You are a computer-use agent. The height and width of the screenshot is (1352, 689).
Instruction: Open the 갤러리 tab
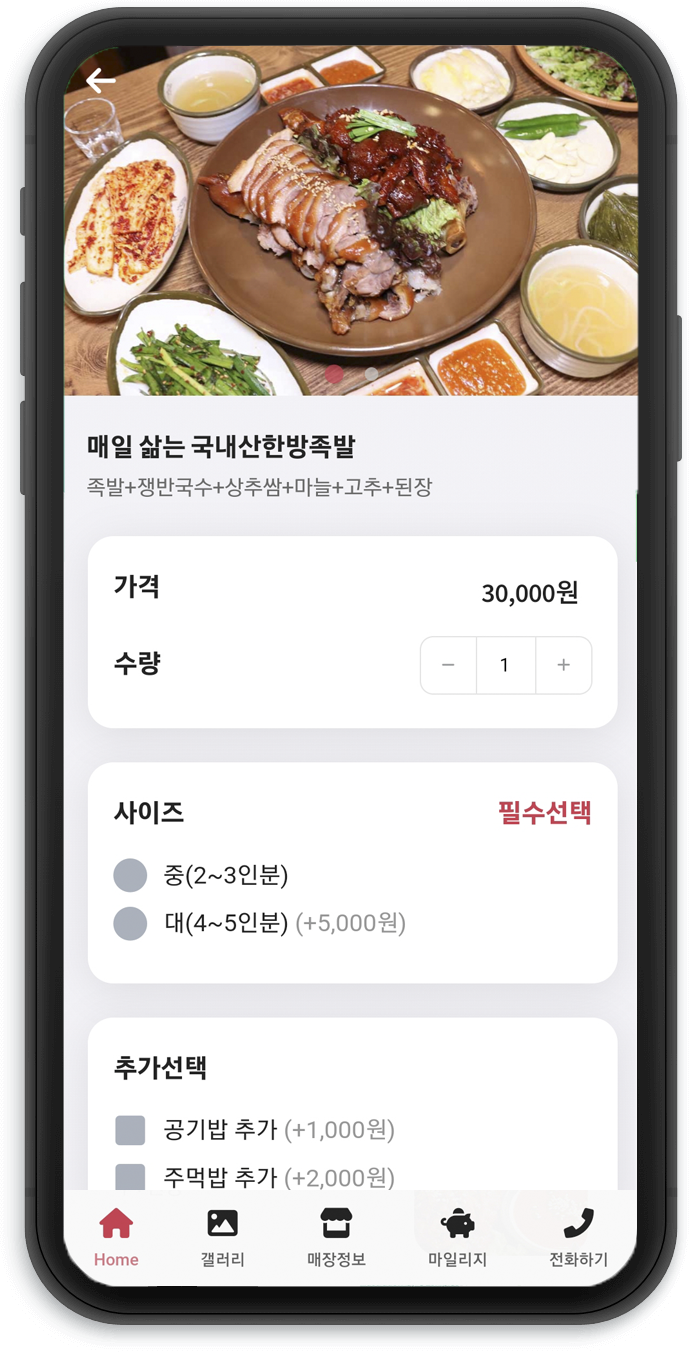tap(222, 1237)
